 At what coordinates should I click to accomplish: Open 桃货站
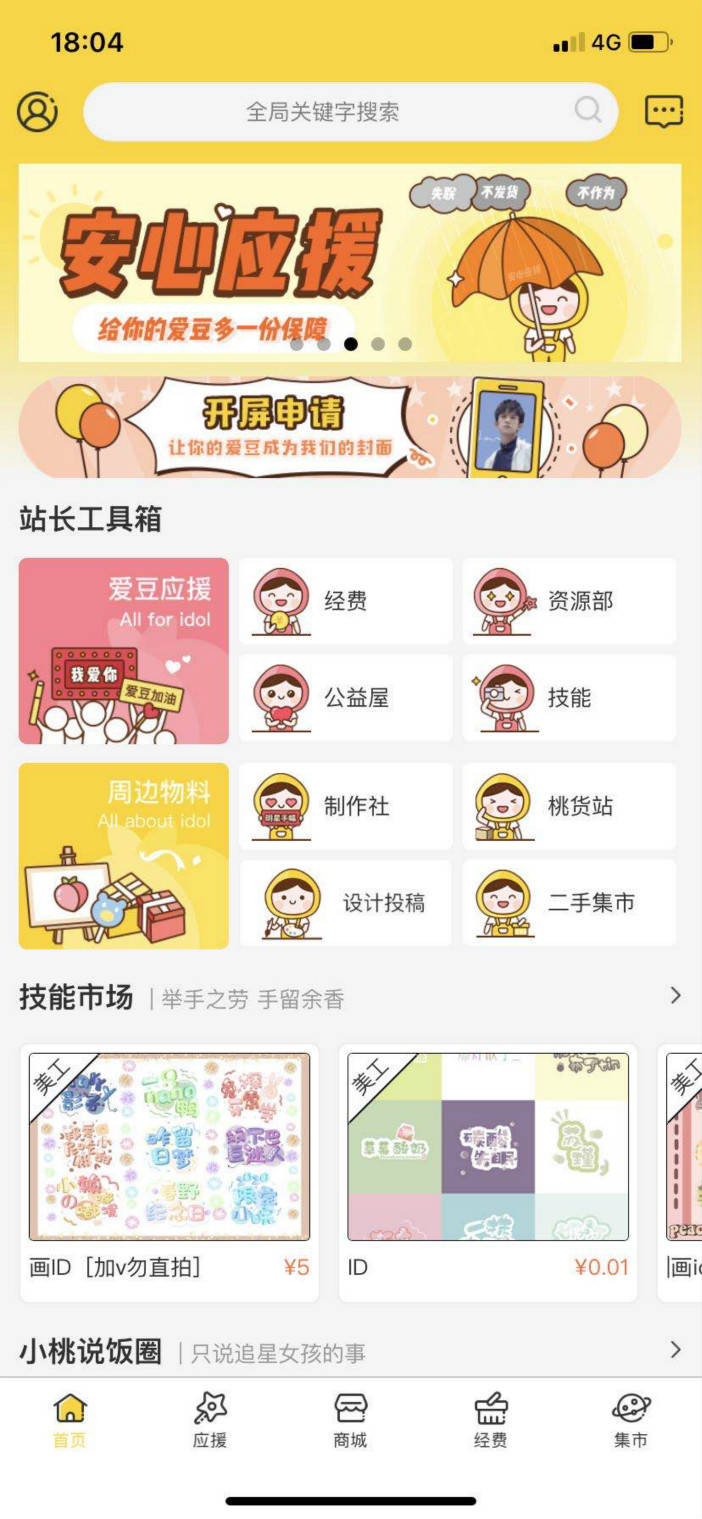[569, 806]
